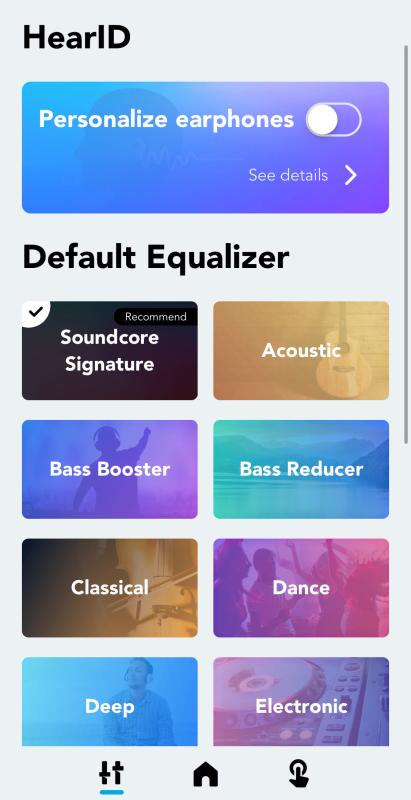Choose the Deep equalizer preset
This screenshot has height=800, width=411.
110,702
